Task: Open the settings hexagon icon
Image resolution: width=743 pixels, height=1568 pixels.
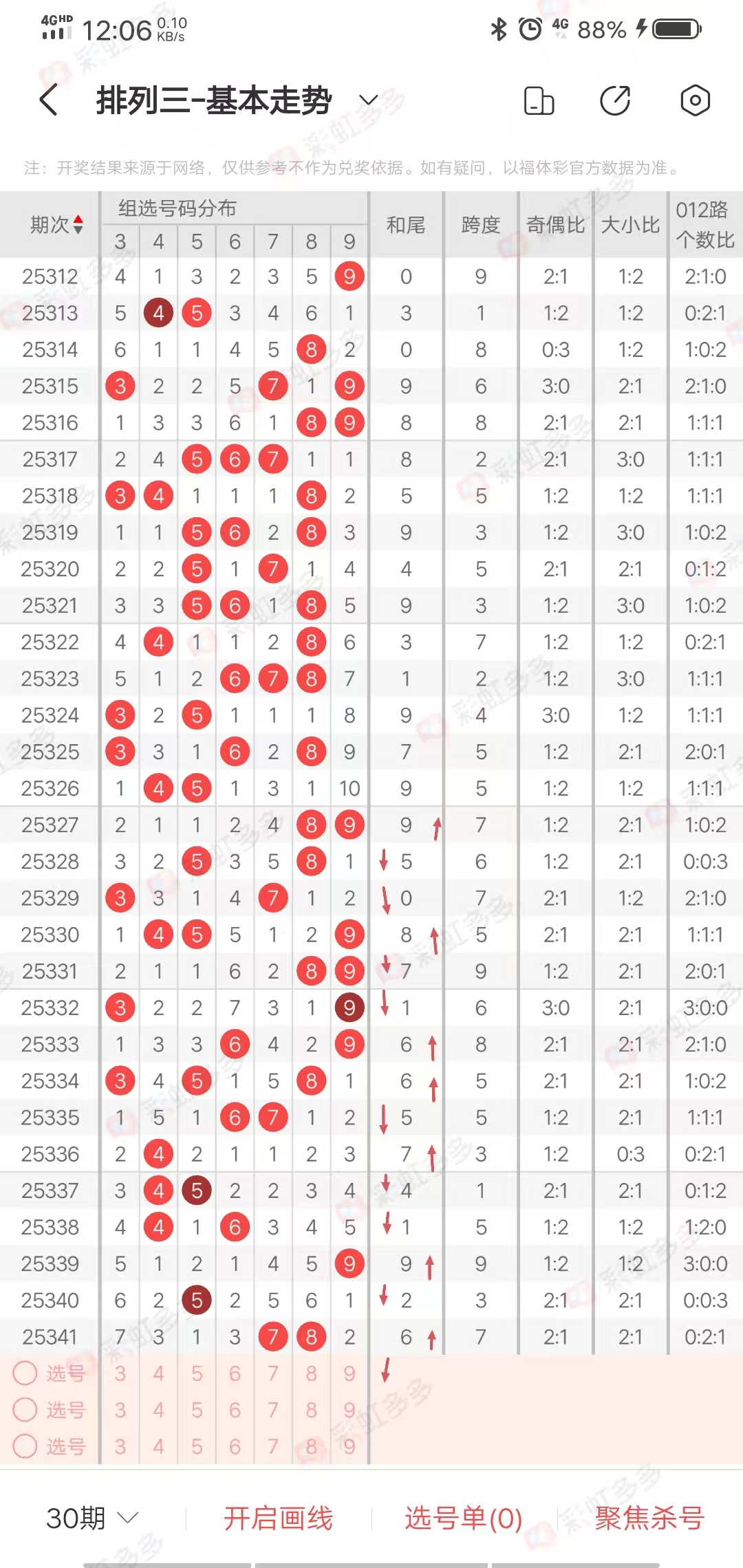Action: pos(695,100)
